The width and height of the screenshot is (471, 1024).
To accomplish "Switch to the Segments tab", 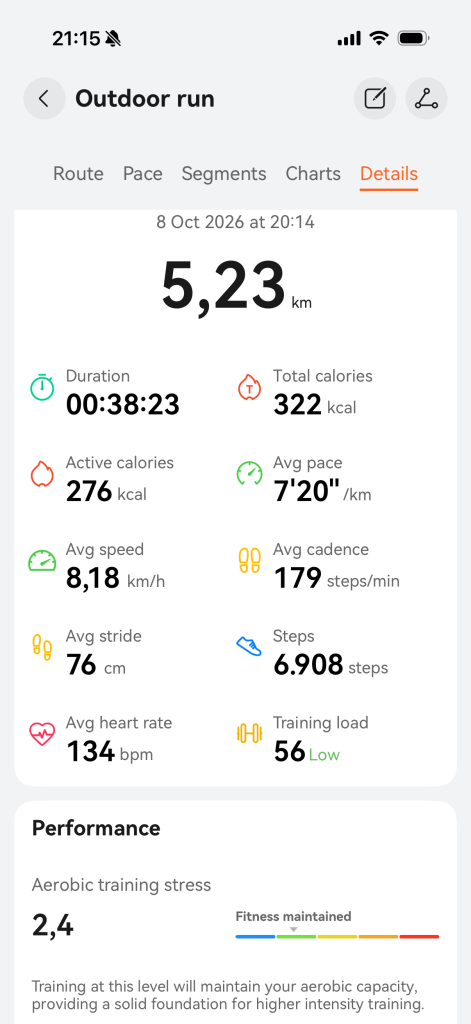I will point(224,174).
